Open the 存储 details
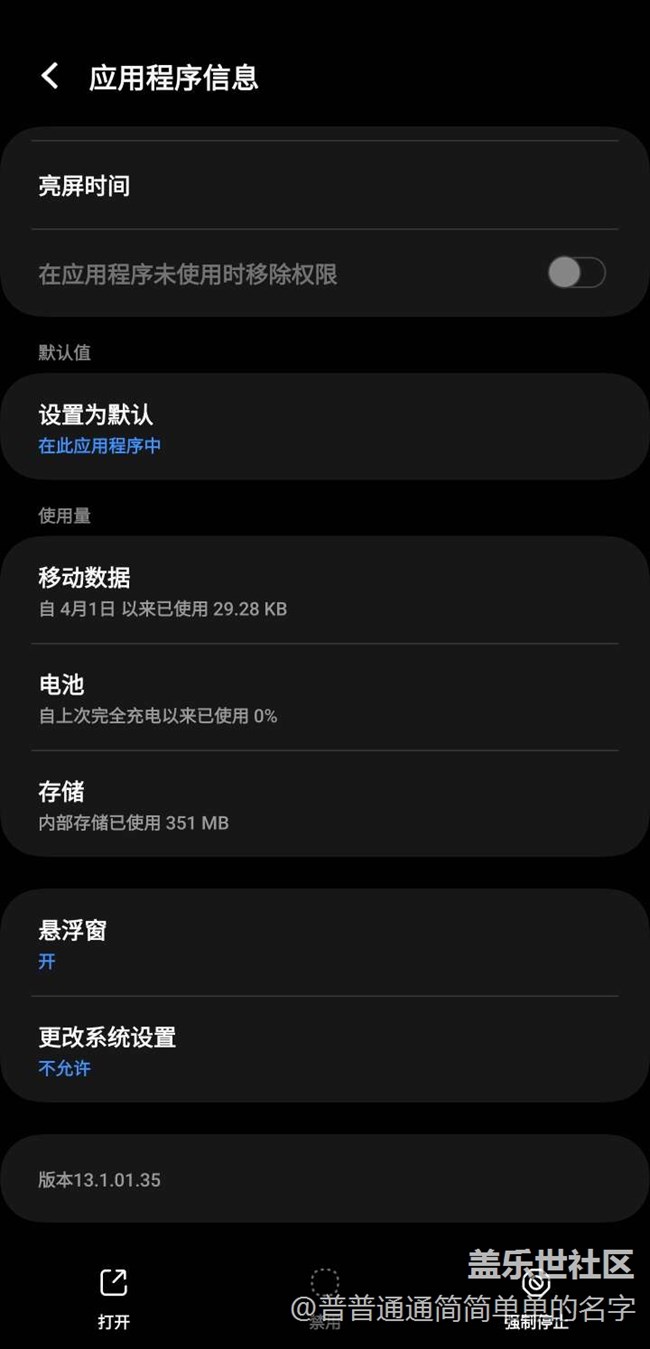This screenshot has width=650, height=1349. (x=325, y=804)
